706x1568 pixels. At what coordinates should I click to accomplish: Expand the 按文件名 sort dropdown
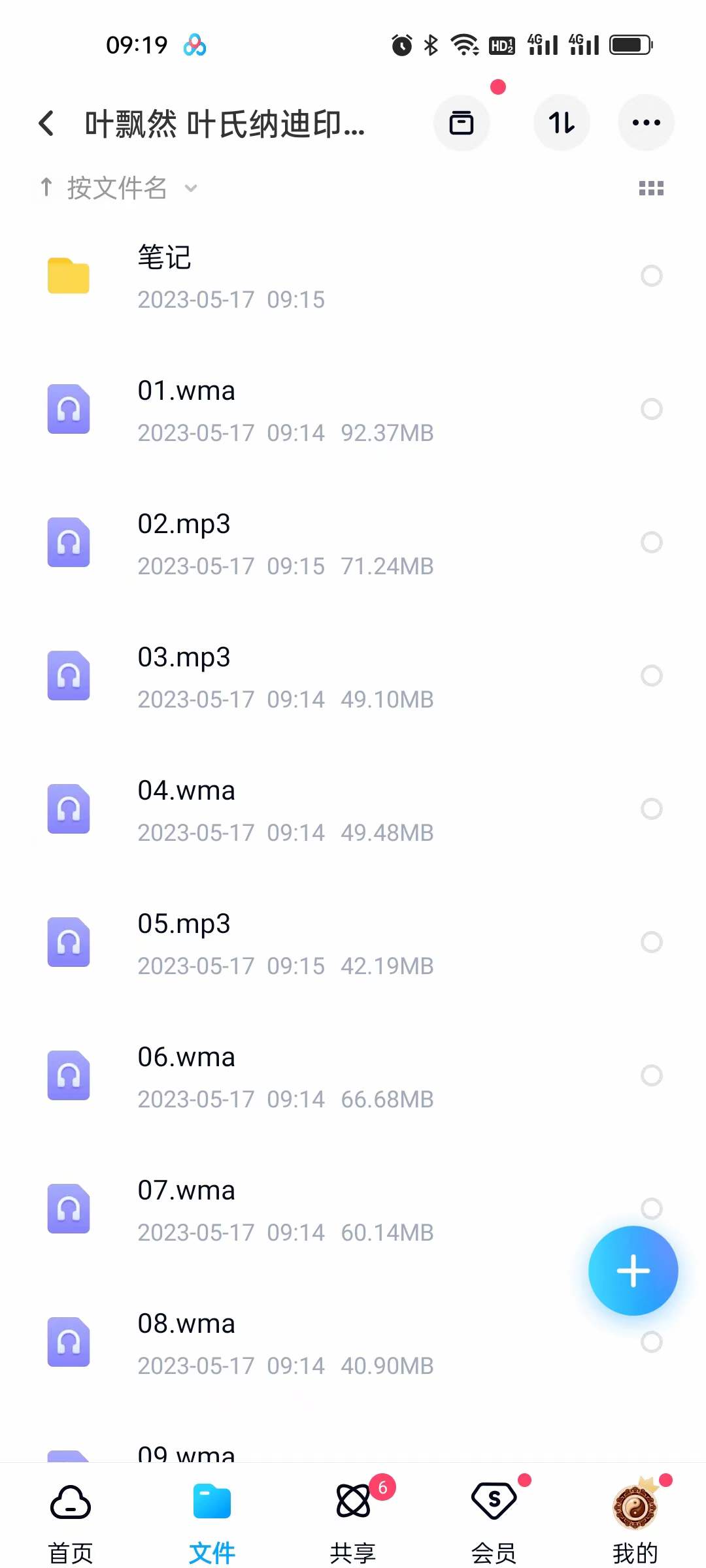click(x=191, y=188)
